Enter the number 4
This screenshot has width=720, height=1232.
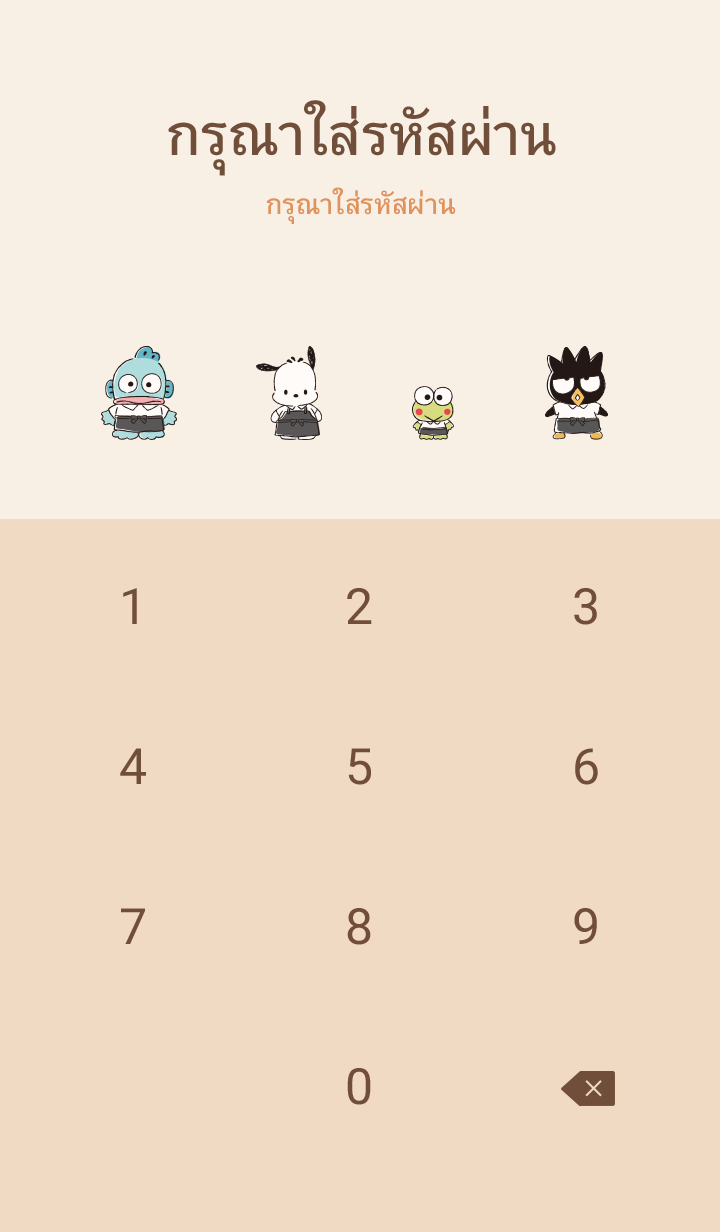(x=132, y=767)
